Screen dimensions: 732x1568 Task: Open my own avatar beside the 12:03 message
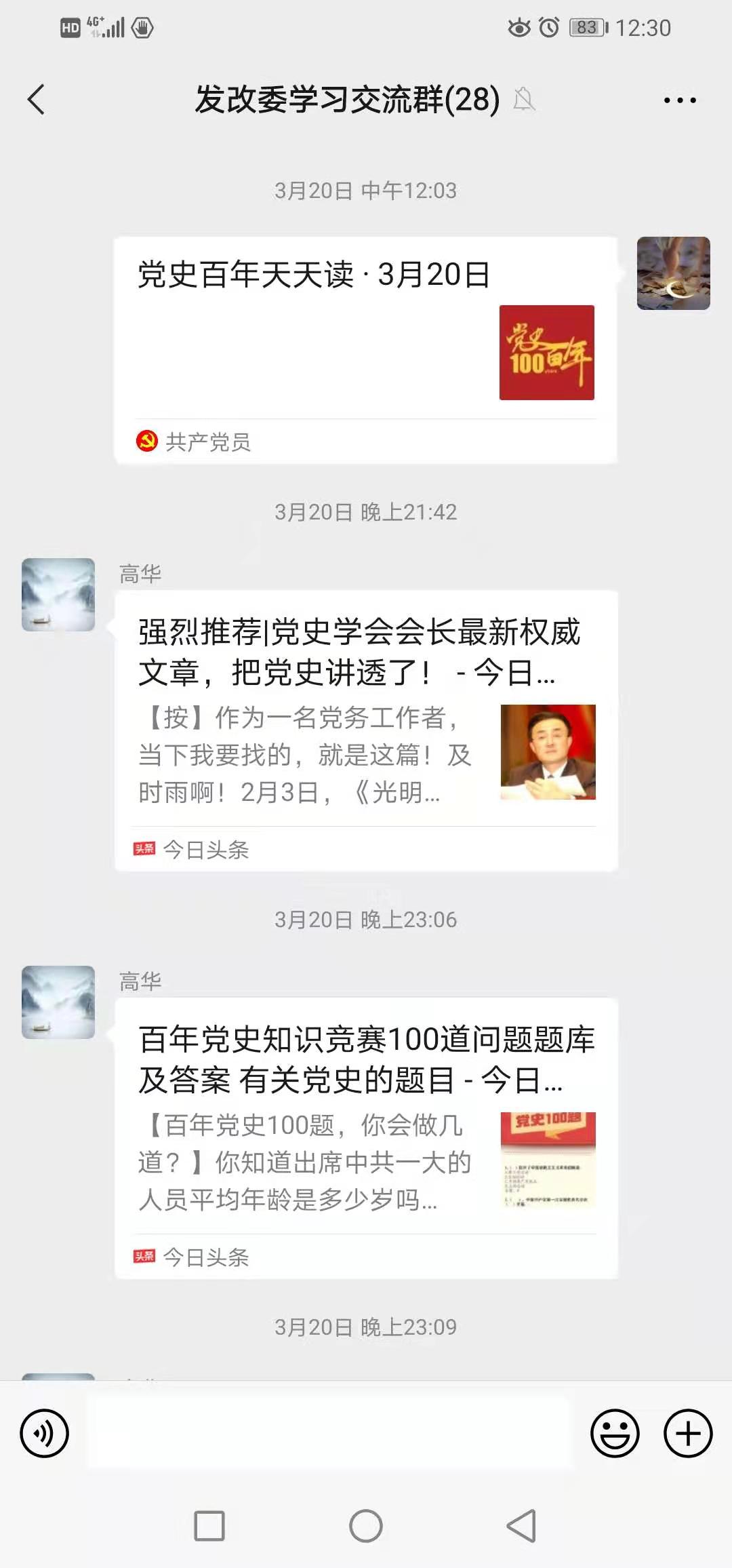click(x=674, y=273)
